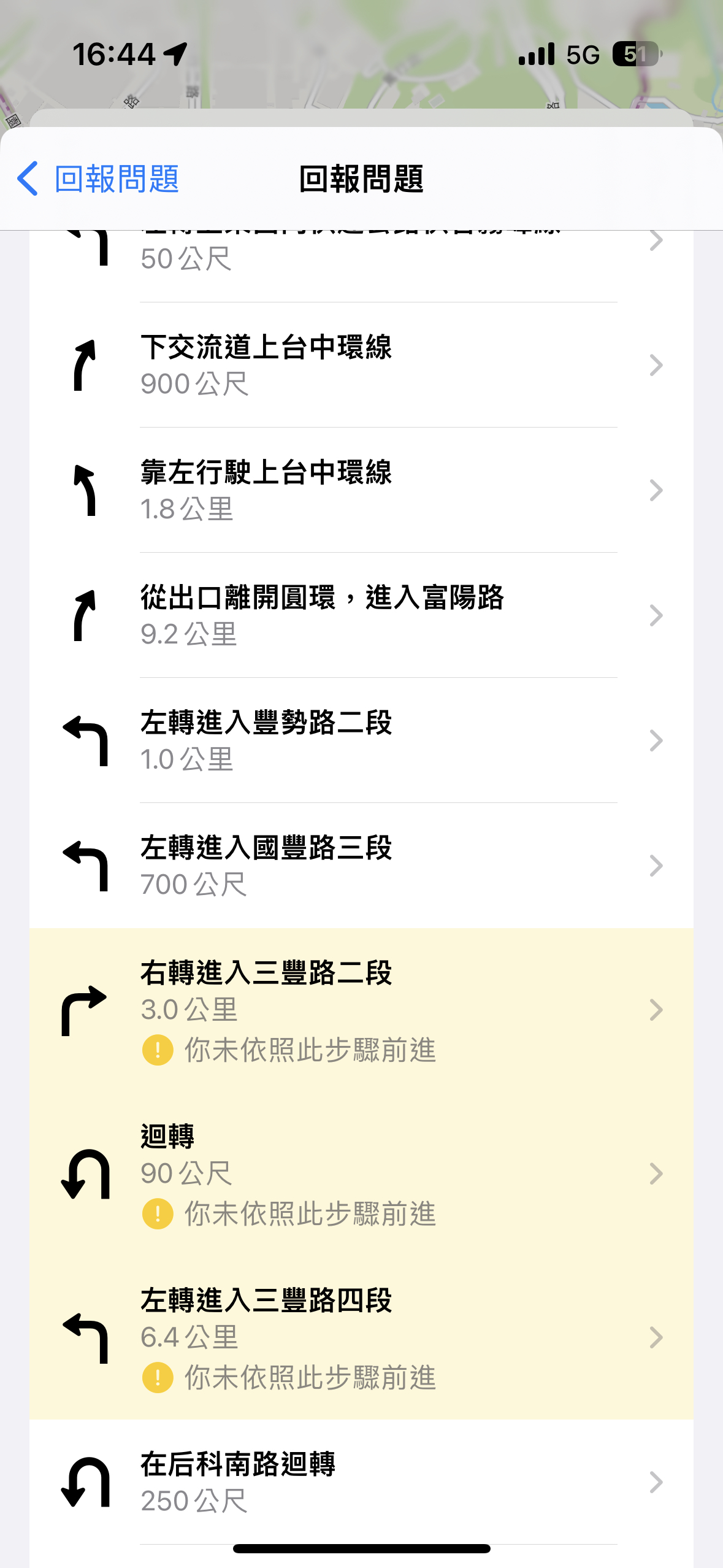Go back to 回報問題

click(98, 179)
